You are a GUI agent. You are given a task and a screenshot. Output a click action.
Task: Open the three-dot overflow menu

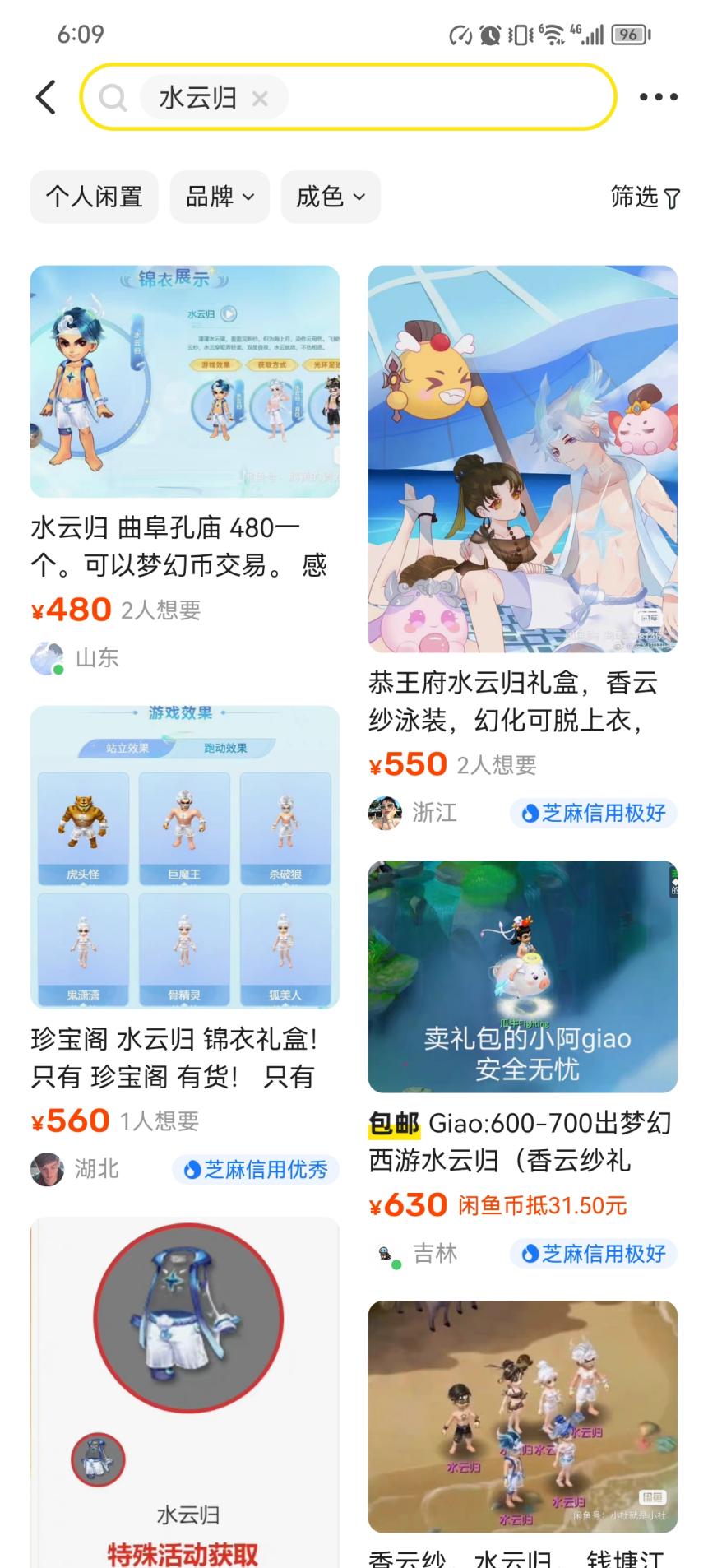658,97
